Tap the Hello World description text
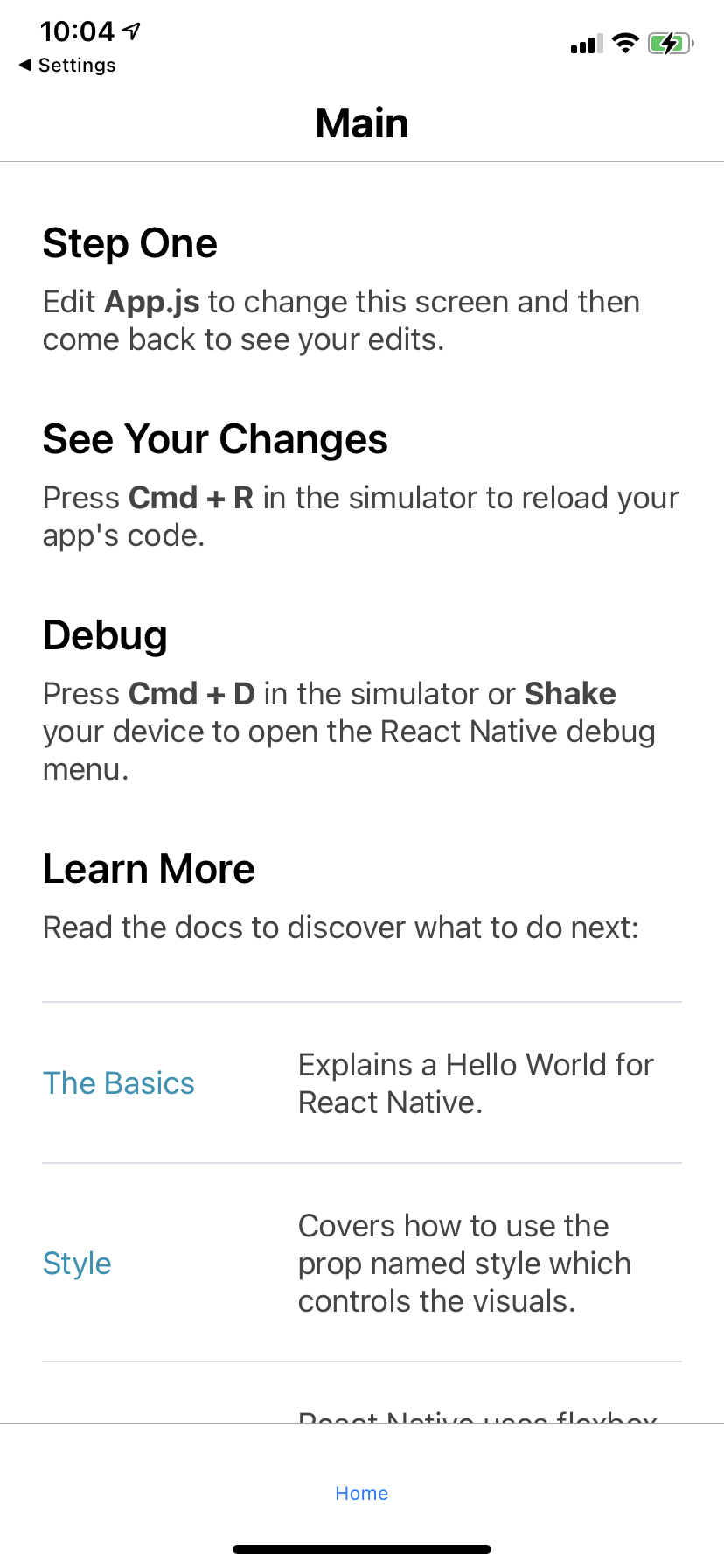Image resolution: width=724 pixels, height=1568 pixels. point(476,1083)
